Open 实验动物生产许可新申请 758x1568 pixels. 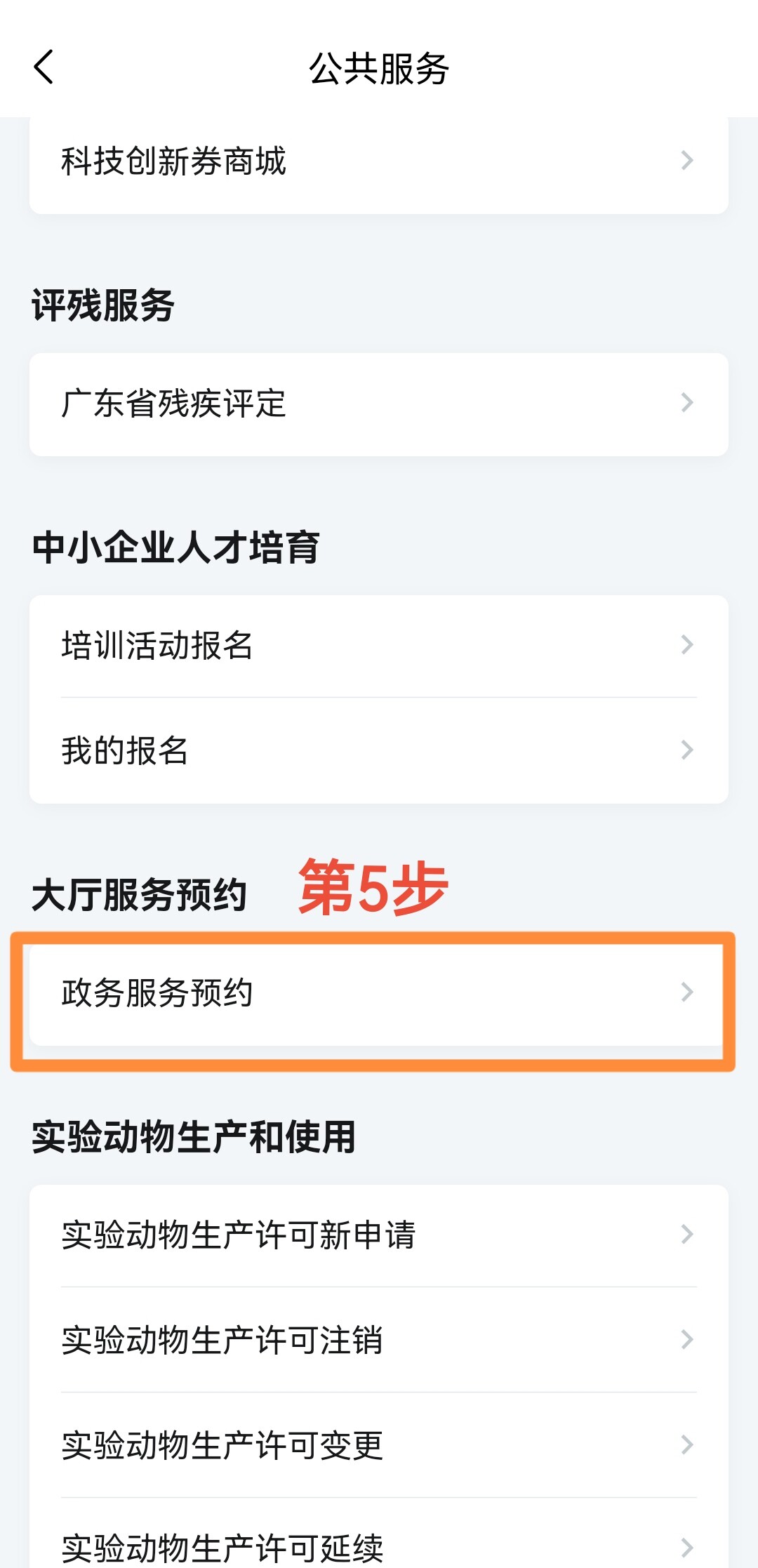coord(379,1235)
